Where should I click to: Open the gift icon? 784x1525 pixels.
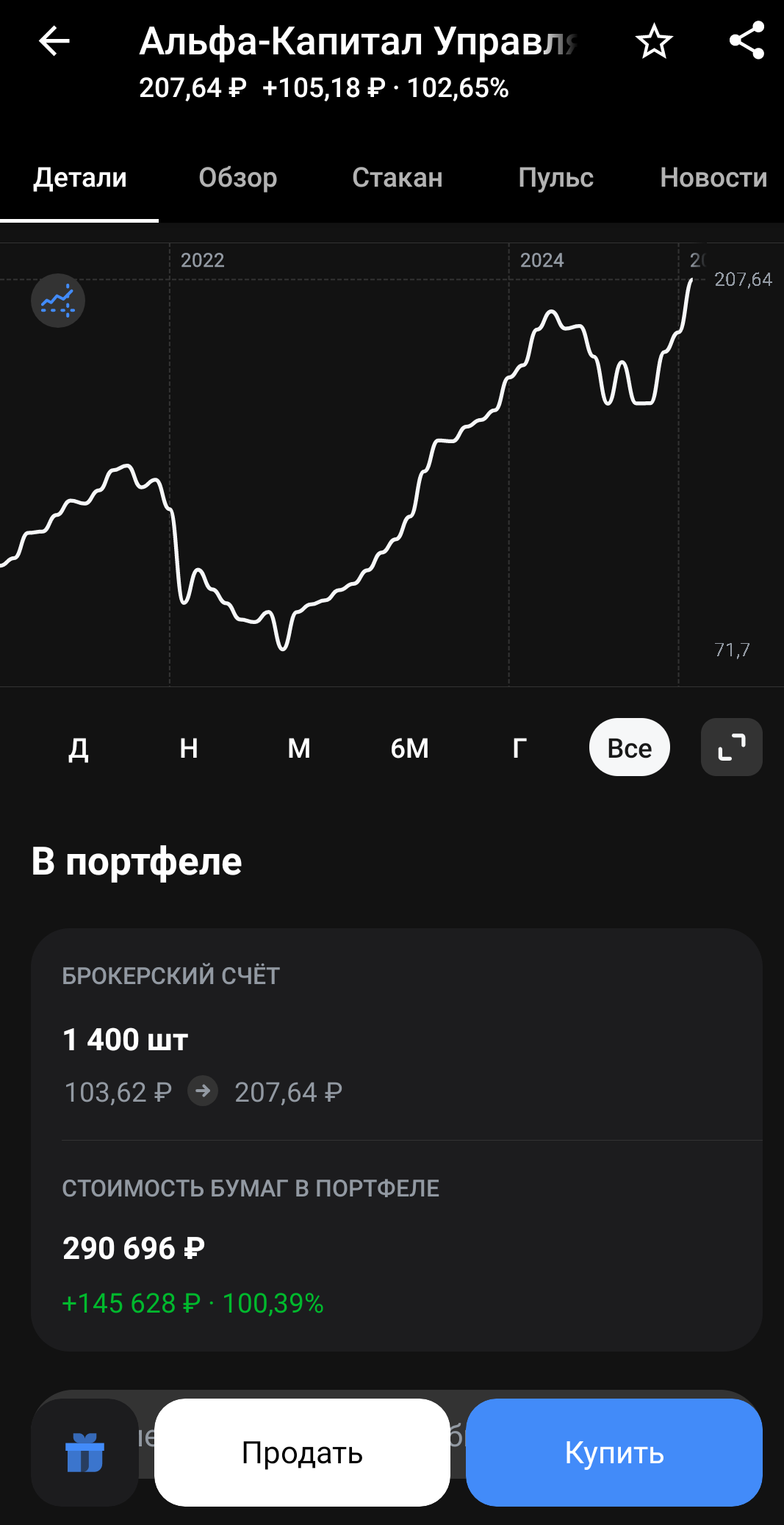(x=84, y=1452)
